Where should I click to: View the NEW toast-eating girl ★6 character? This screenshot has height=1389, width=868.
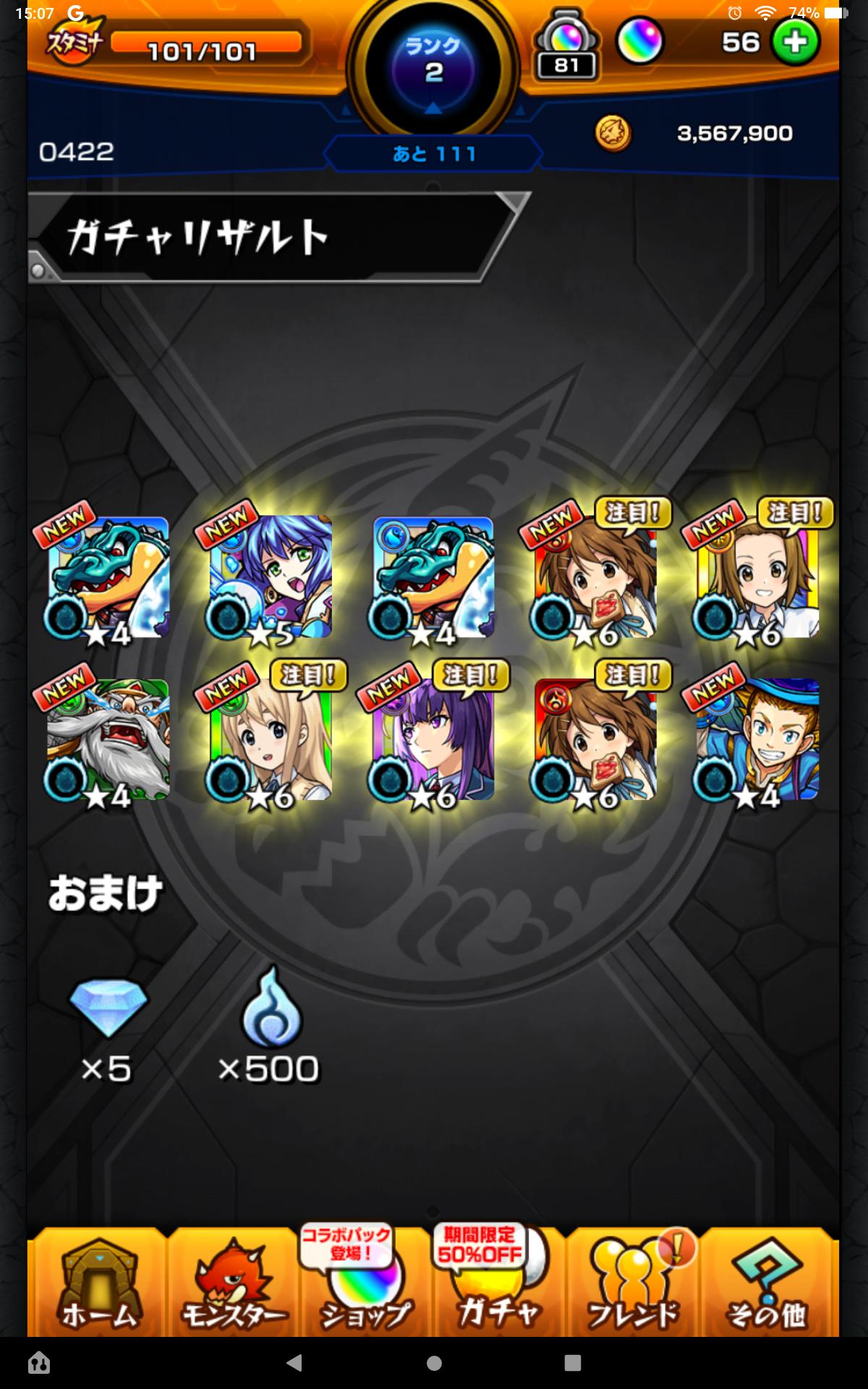(595, 577)
